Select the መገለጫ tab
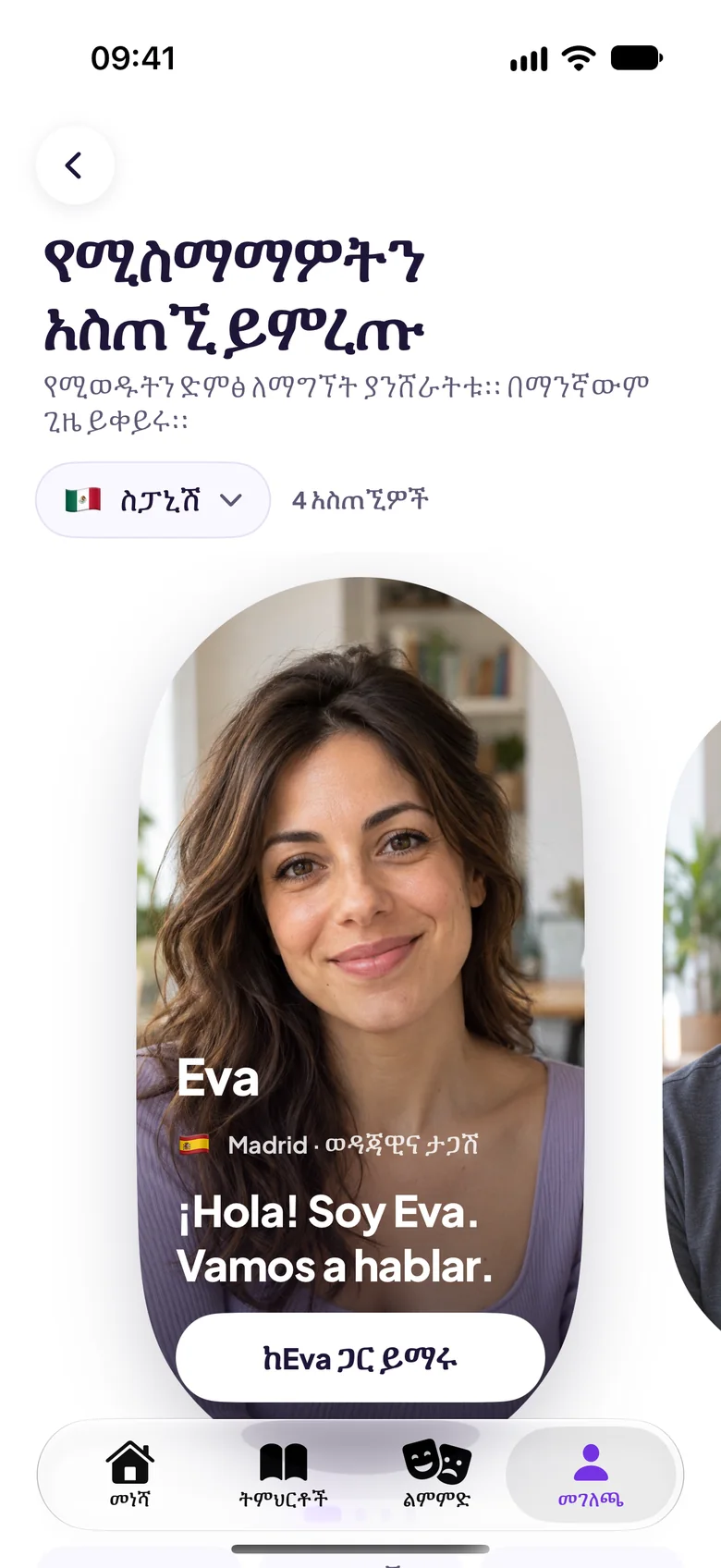This screenshot has width=721, height=1568. 591,1475
